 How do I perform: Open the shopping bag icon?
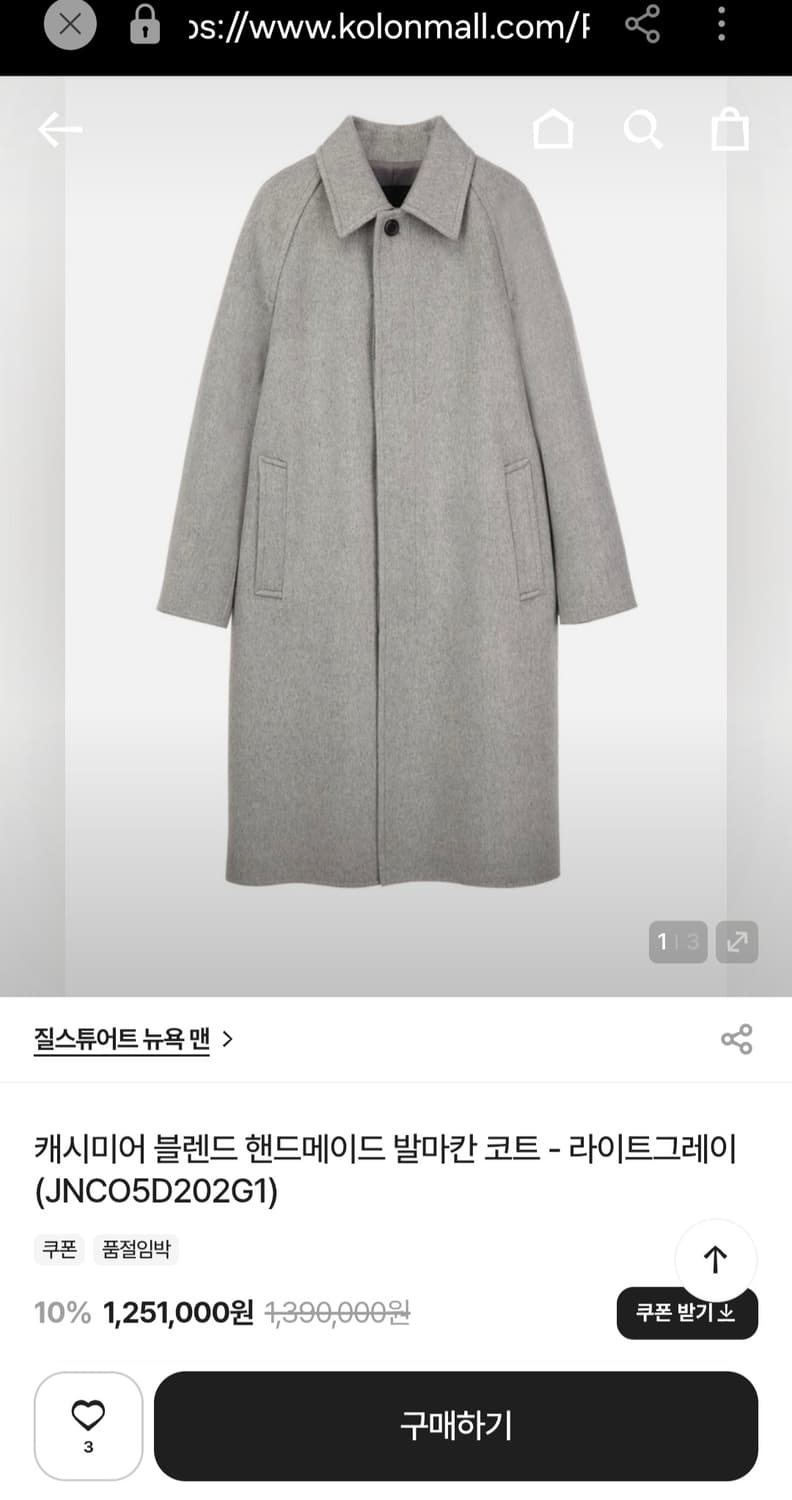pos(730,128)
